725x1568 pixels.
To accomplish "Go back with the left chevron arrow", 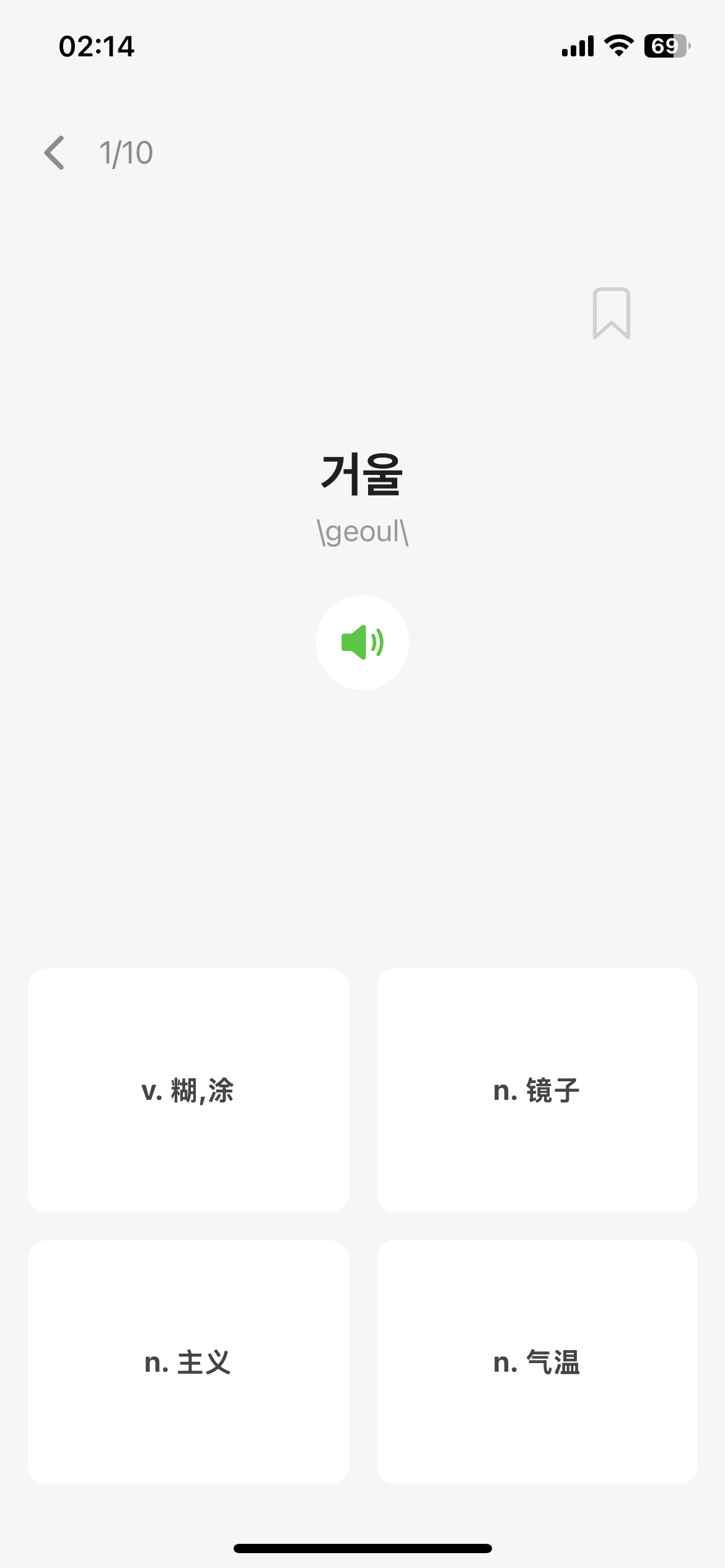I will [x=56, y=152].
